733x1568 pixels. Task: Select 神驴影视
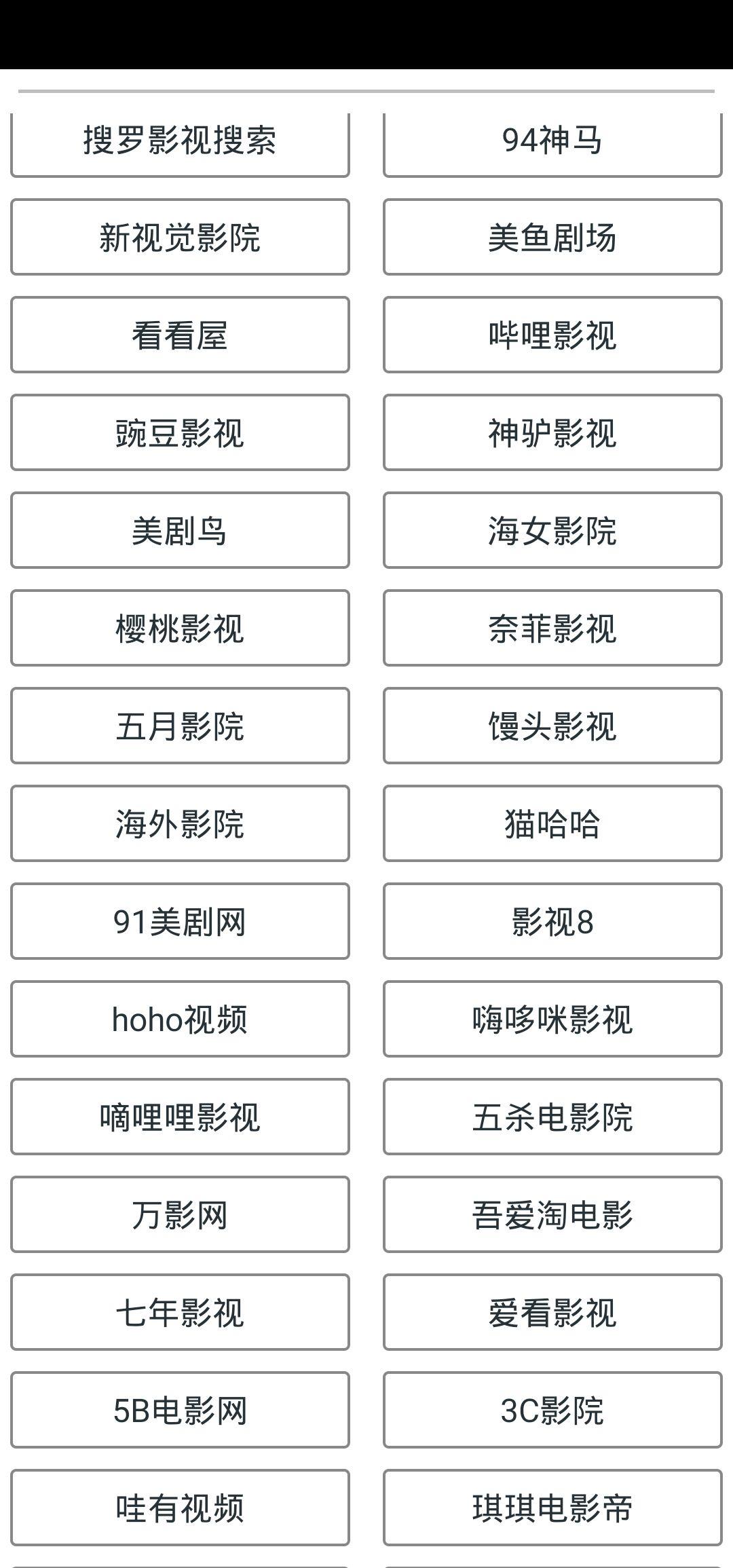coord(552,433)
